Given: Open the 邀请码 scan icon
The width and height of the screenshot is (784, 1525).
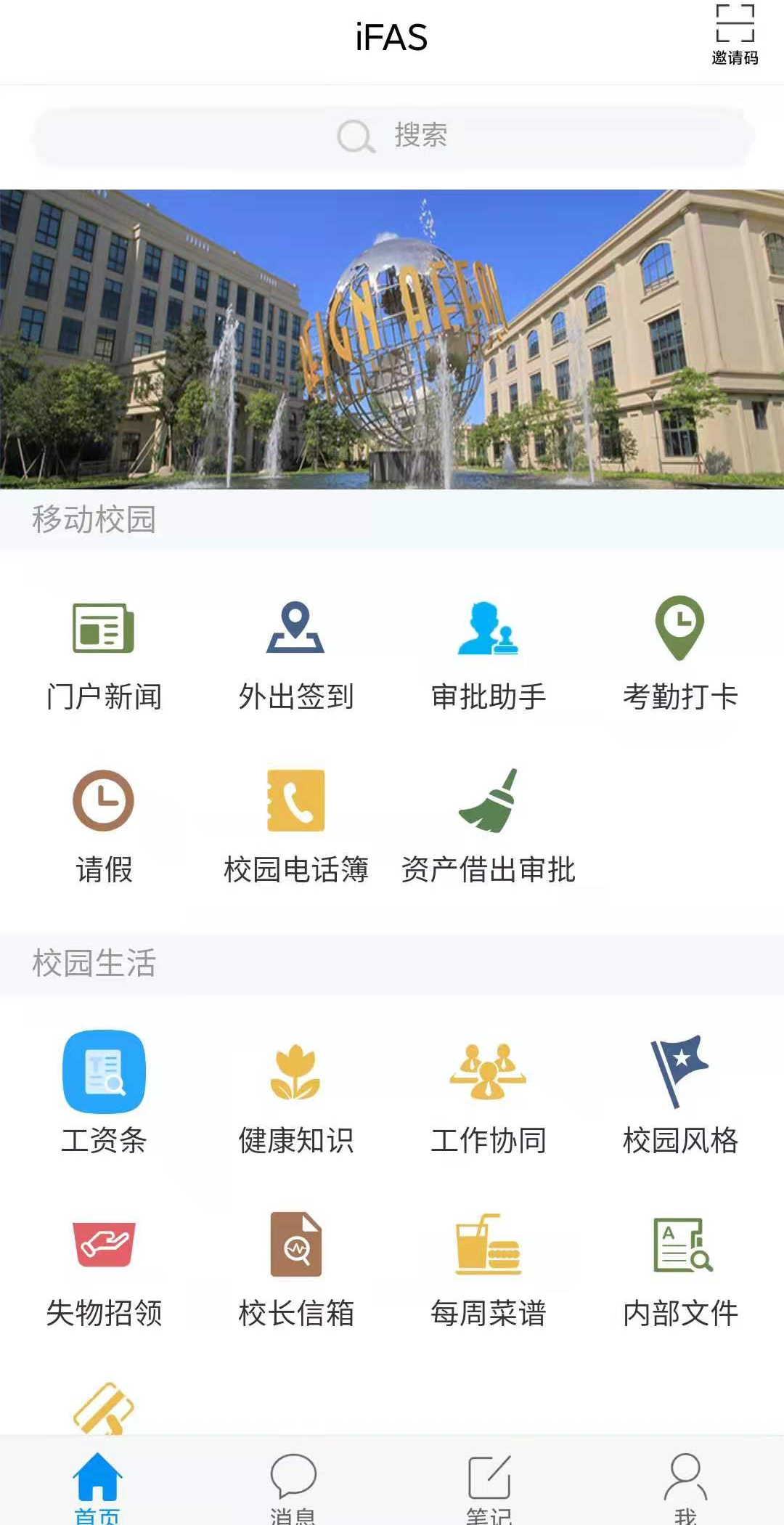Looking at the screenshot, I should tap(735, 33).
